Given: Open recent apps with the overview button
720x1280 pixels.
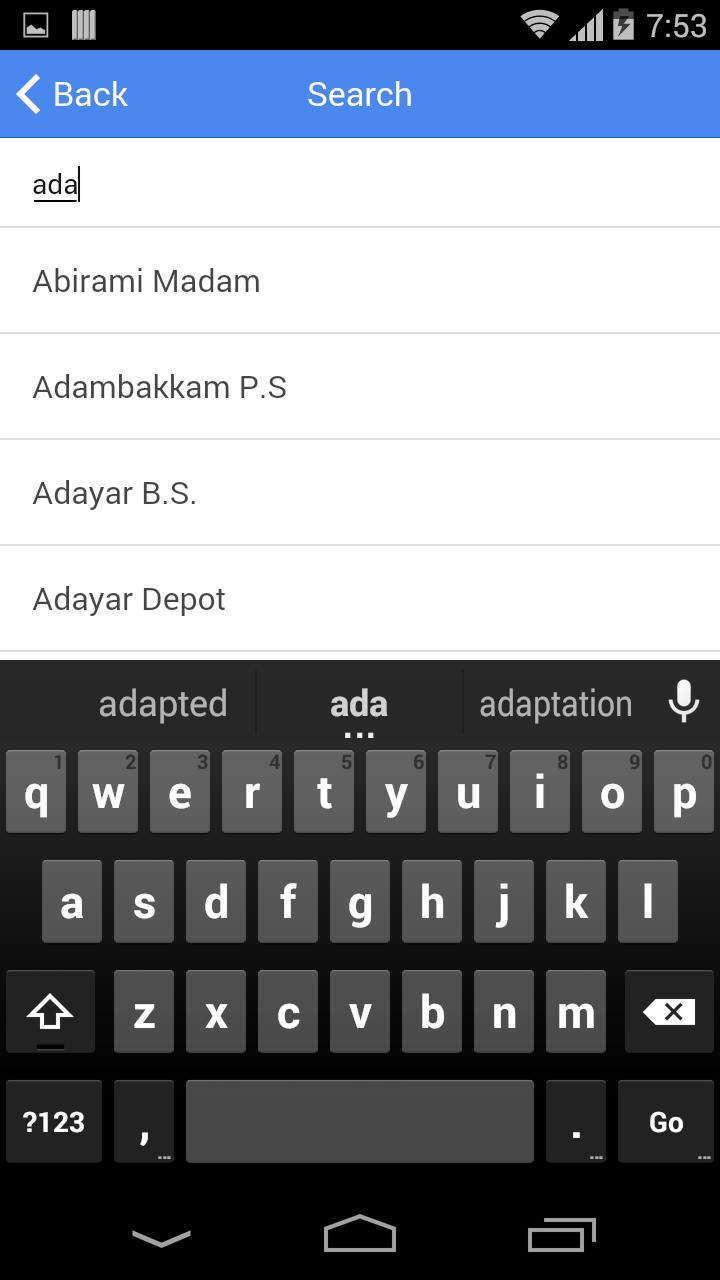Looking at the screenshot, I should pos(560,1235).
